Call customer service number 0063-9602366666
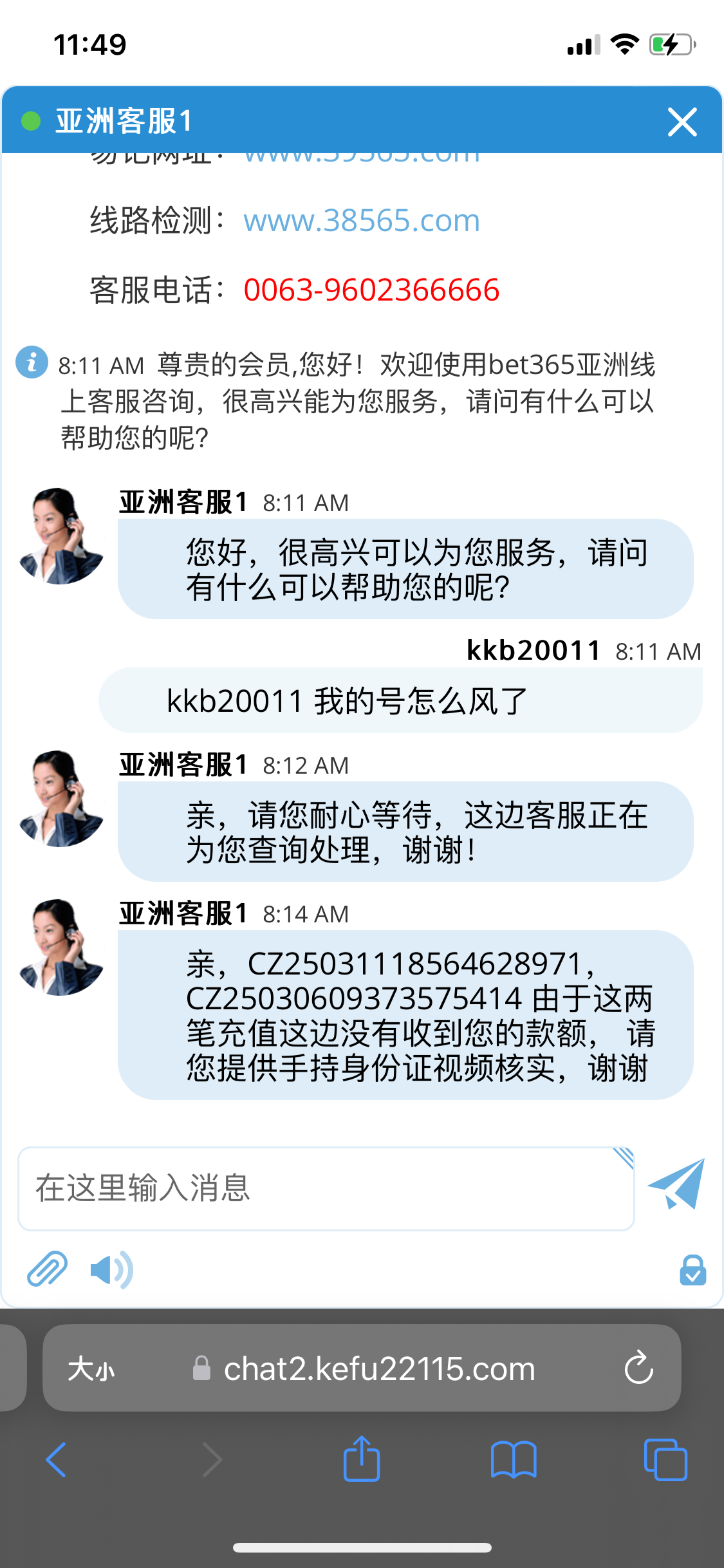Viewport: 724px width, 1568px height. point(371,290)
